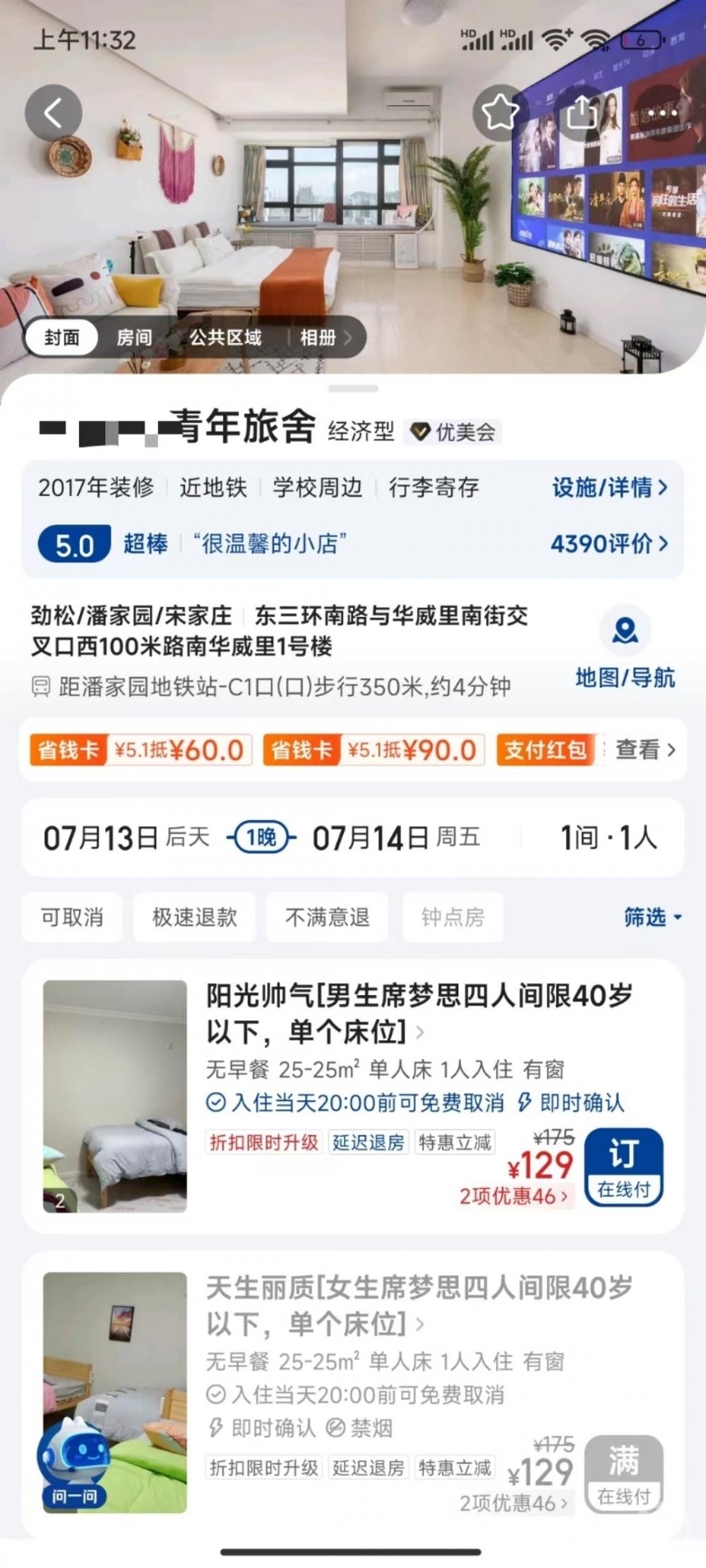Screen dimensions: 706x1568
Task: Tap the star to favorite this hostel
Action: (501, 111)
